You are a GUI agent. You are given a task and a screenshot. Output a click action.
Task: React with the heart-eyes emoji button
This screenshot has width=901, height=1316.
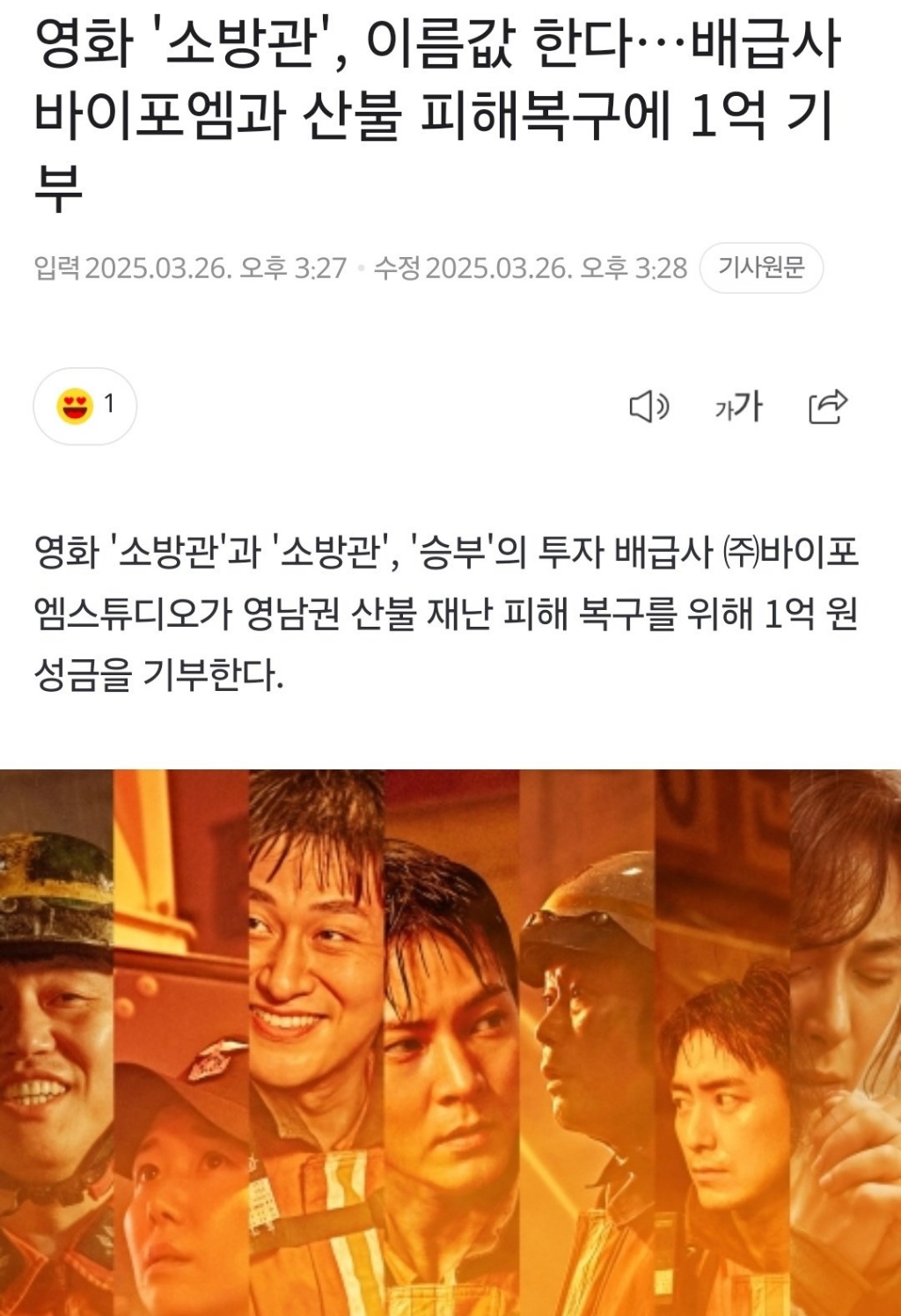84,406
